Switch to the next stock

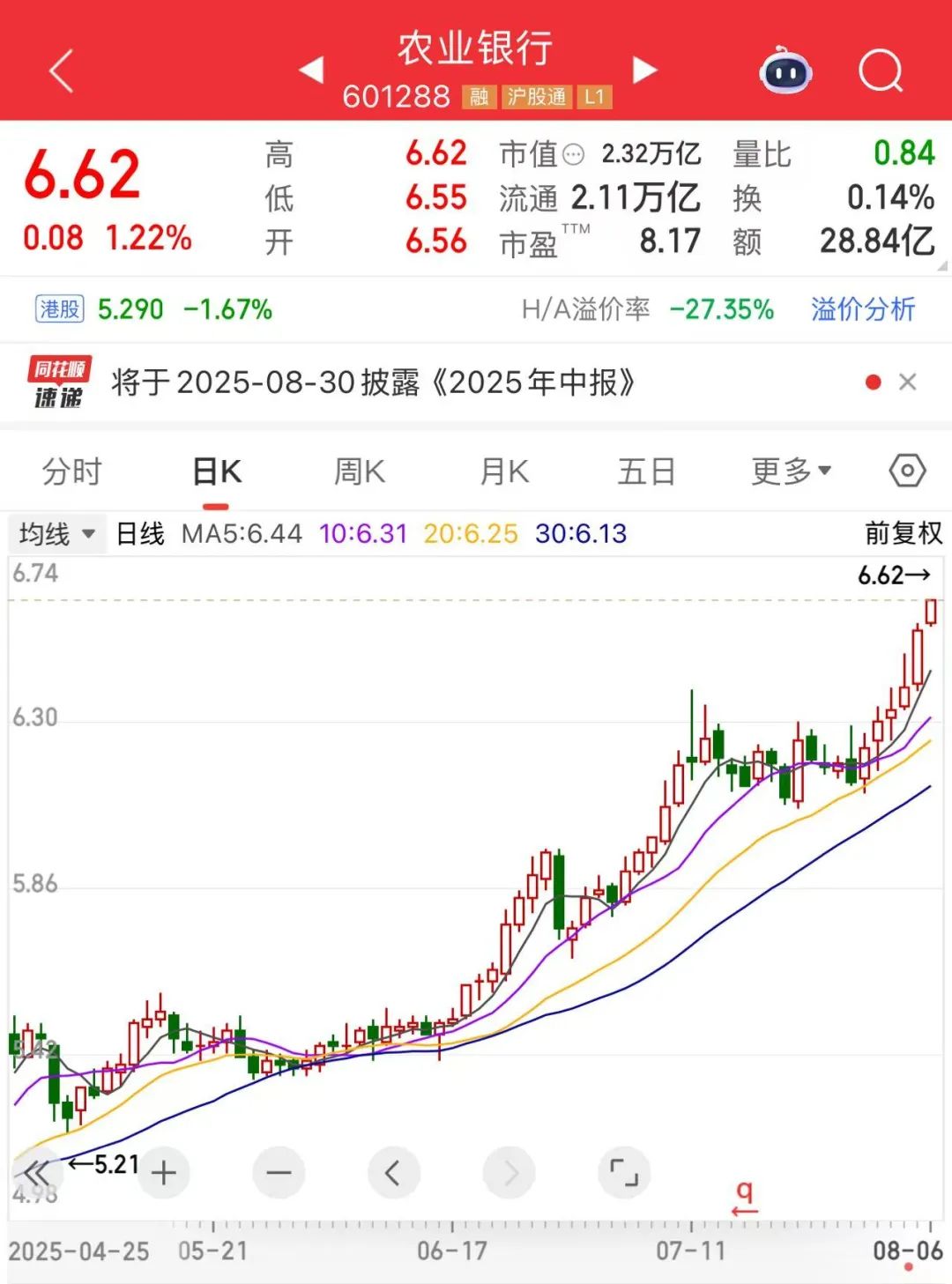tap(644, 71)
